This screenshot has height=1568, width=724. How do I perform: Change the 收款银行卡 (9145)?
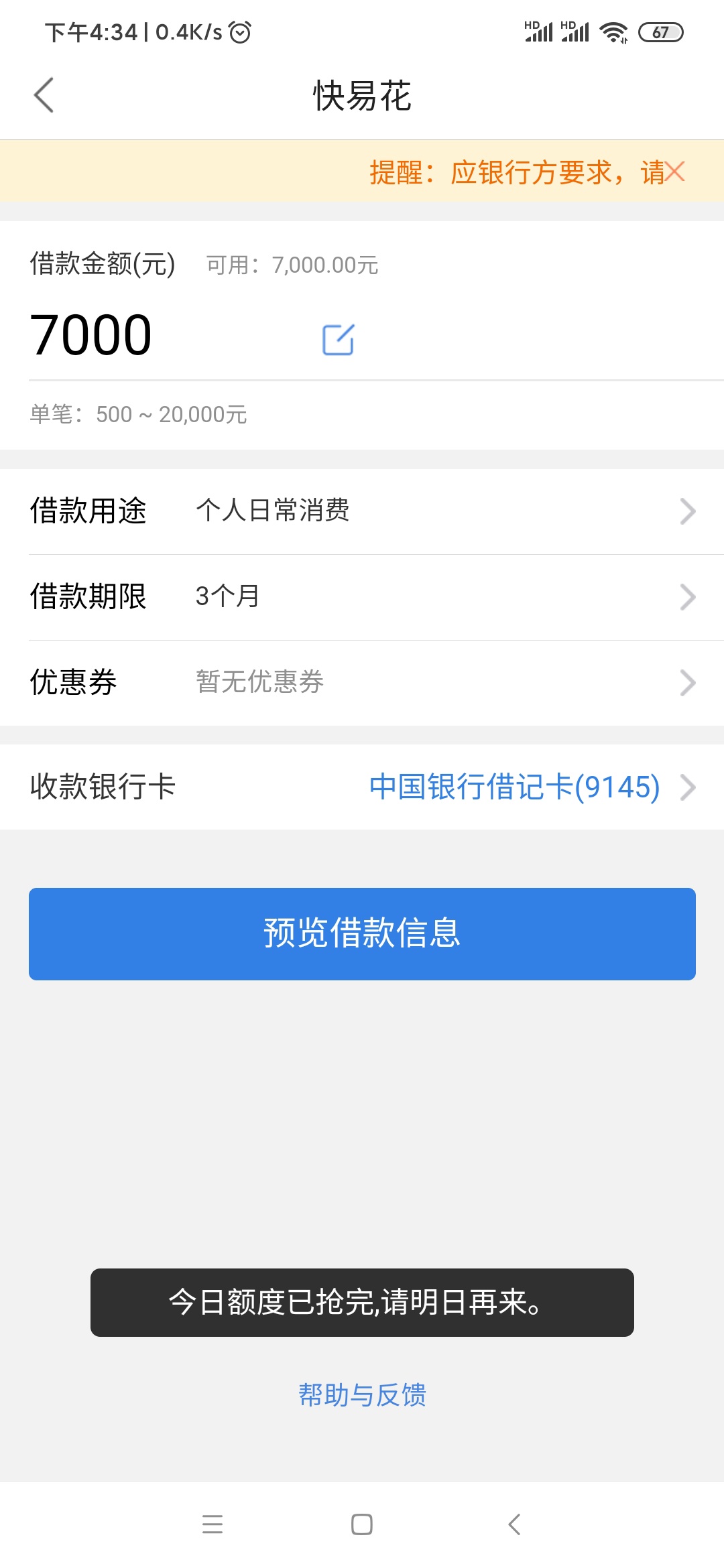coord(362,787)
